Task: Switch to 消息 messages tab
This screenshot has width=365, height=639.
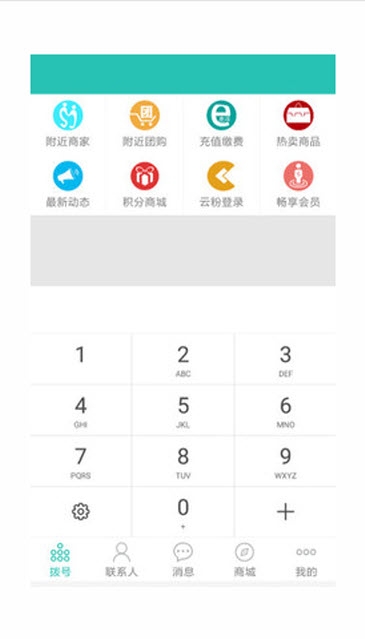Action: point(183,560)
